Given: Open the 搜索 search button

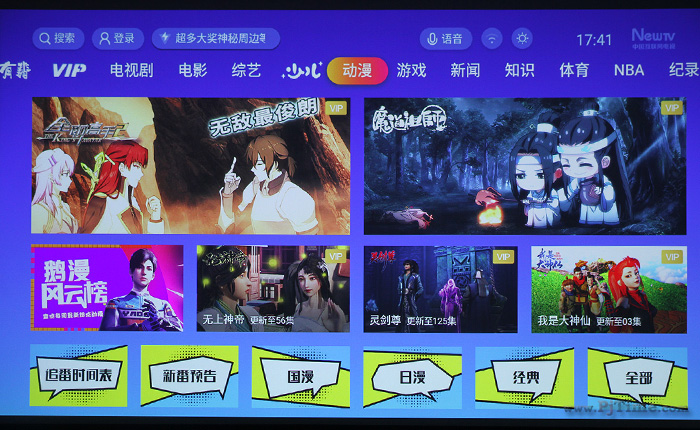Looking at the screenshot, I should pos(57,38).
